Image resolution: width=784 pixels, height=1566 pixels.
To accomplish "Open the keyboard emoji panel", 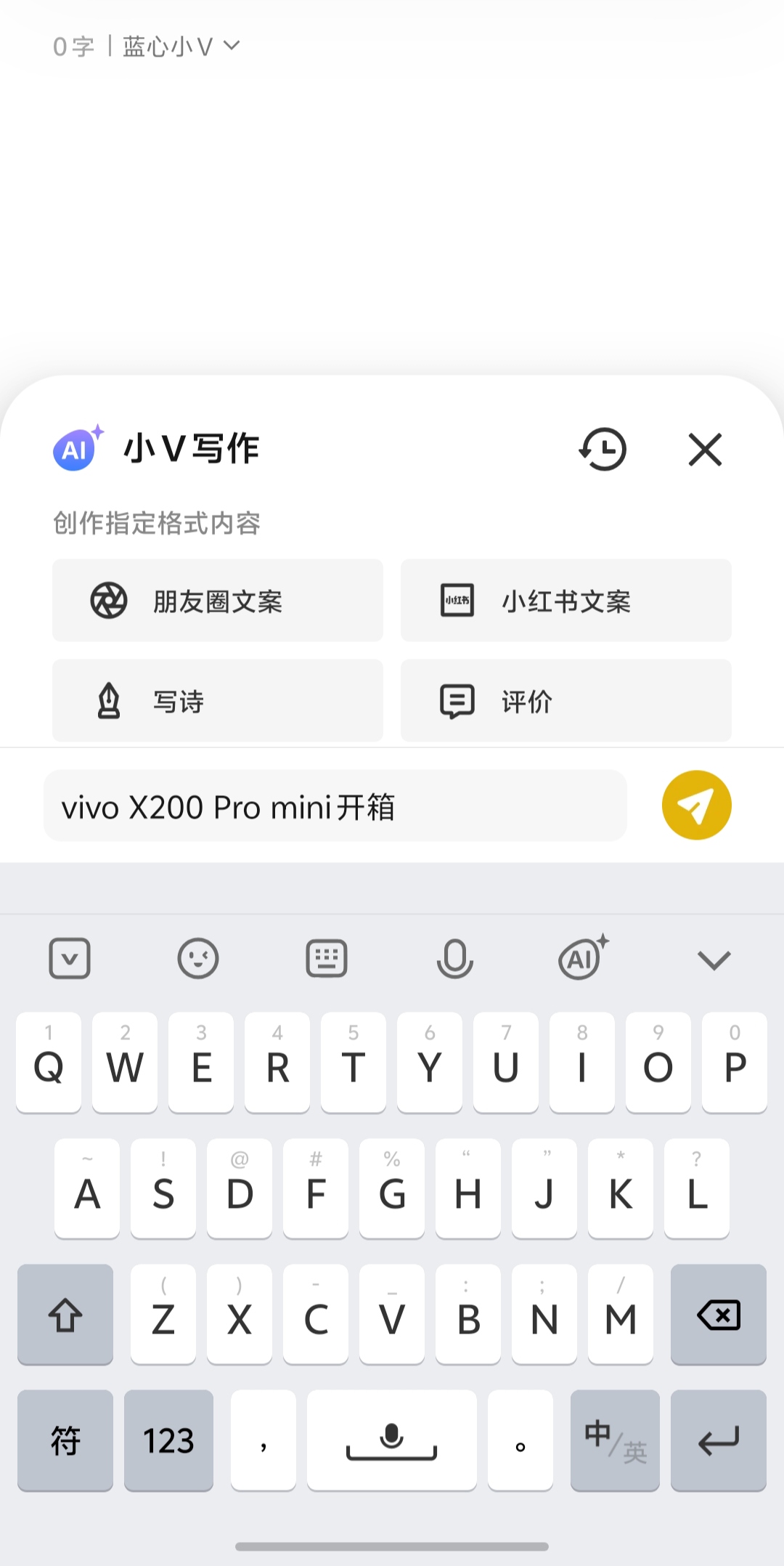I will tap(198, 959).
